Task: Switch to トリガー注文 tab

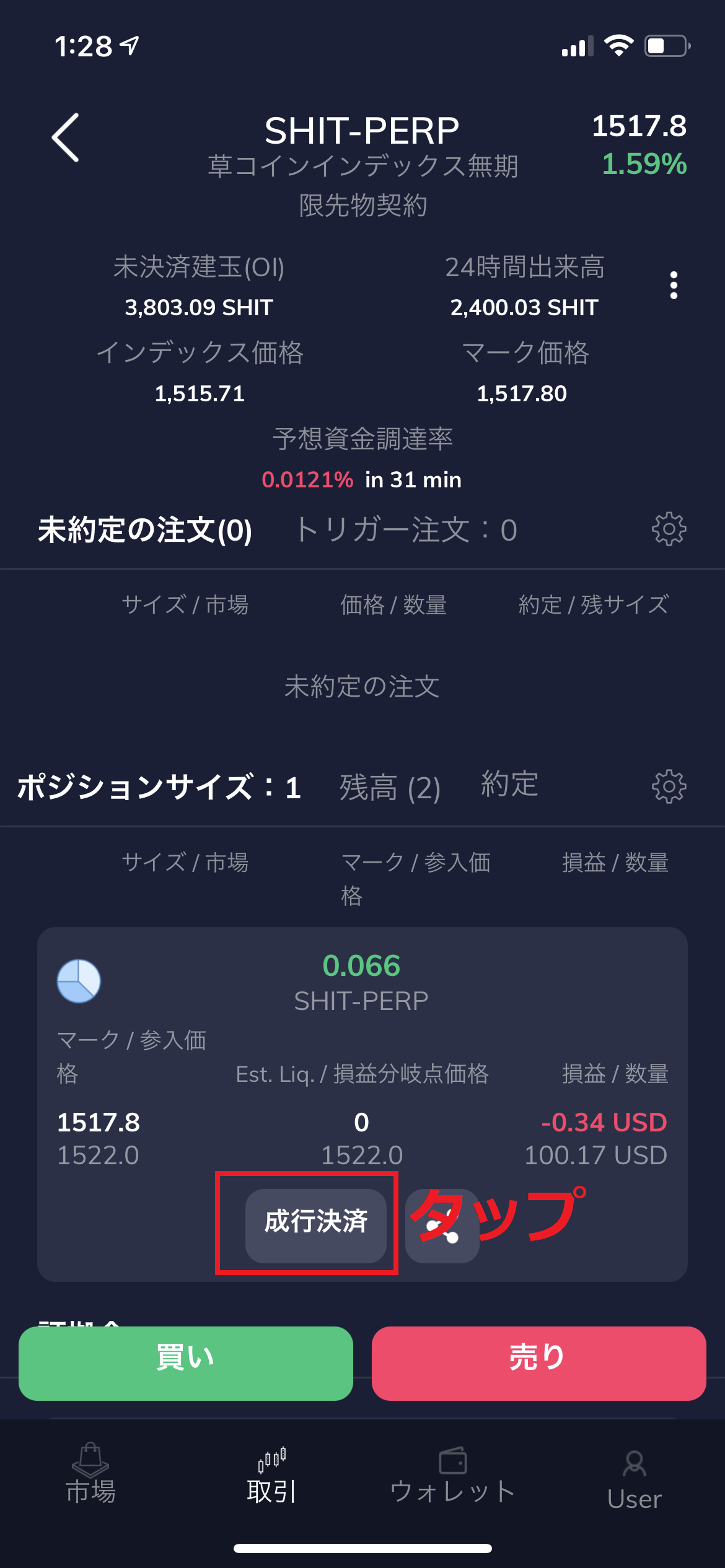Action: point(406,530)
